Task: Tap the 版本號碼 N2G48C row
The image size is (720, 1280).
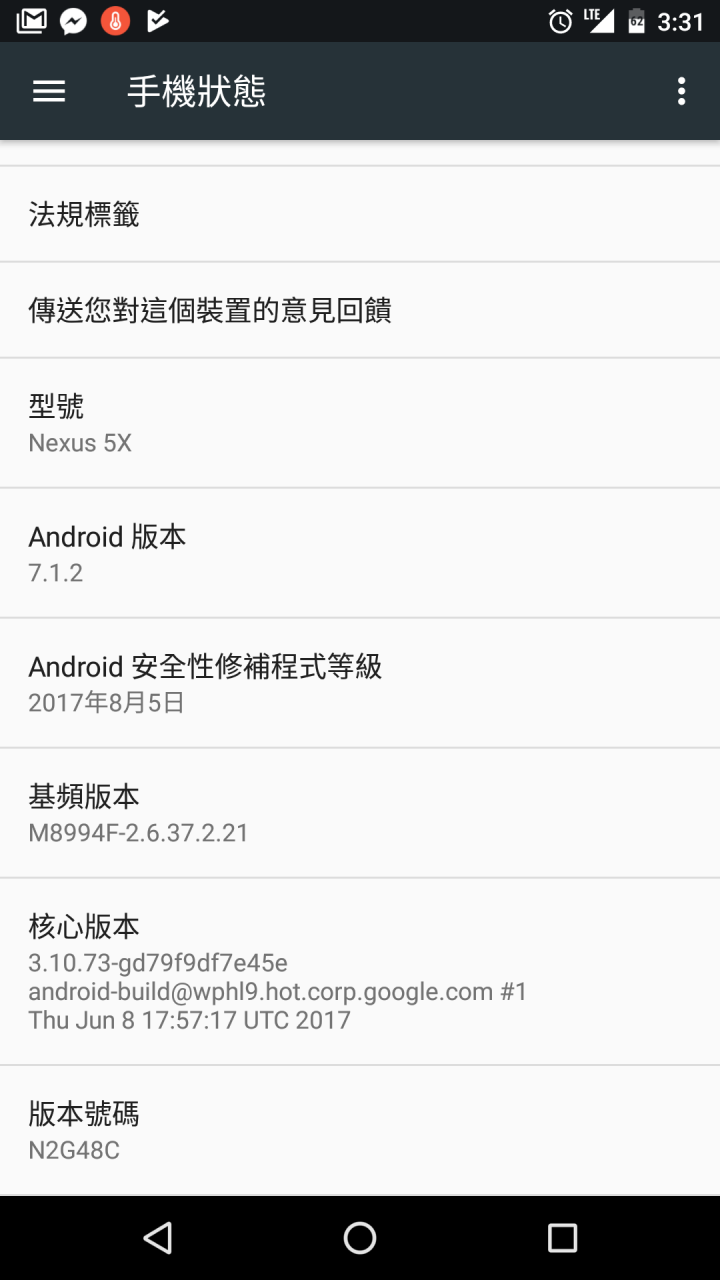Action: pos(360,1130)
